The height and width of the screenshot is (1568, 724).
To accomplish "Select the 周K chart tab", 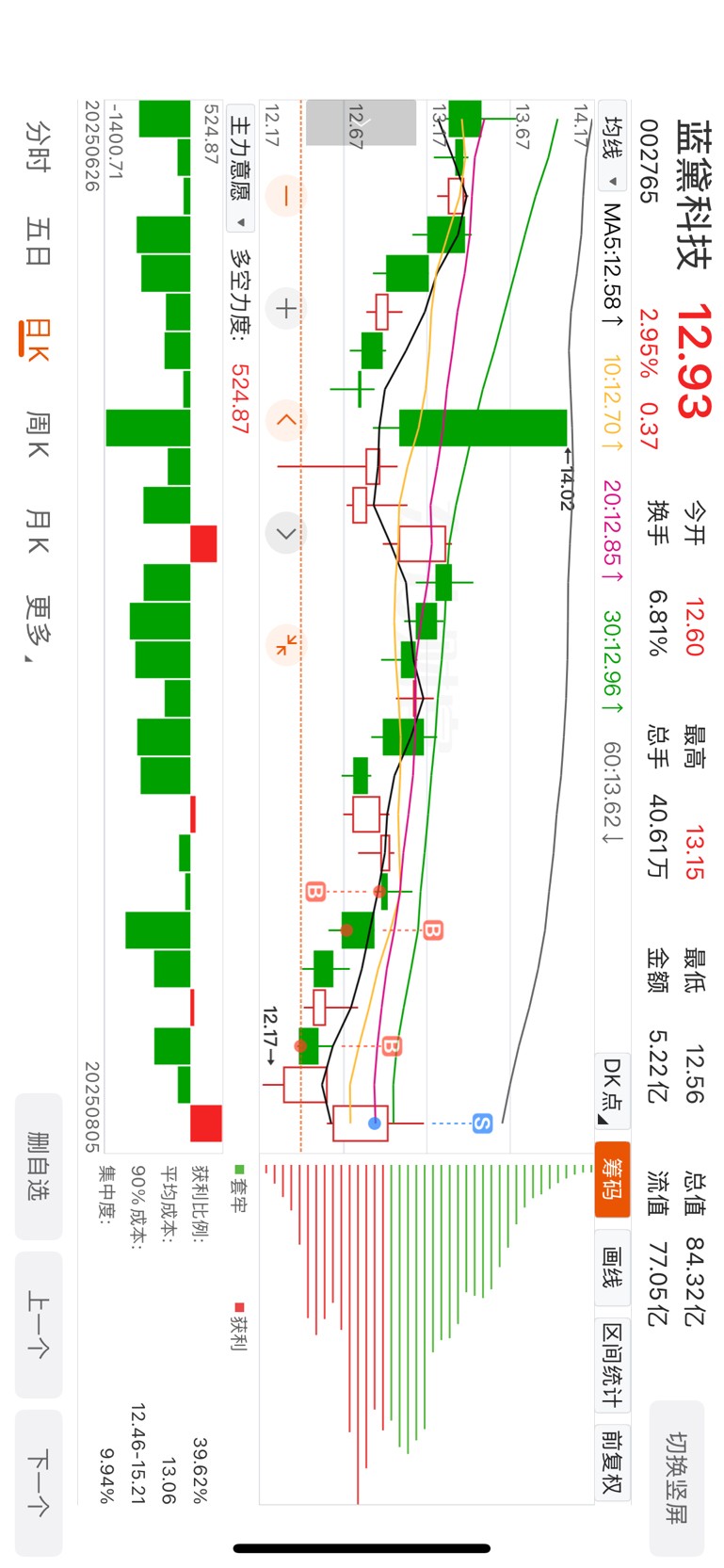I will [38, 435].
